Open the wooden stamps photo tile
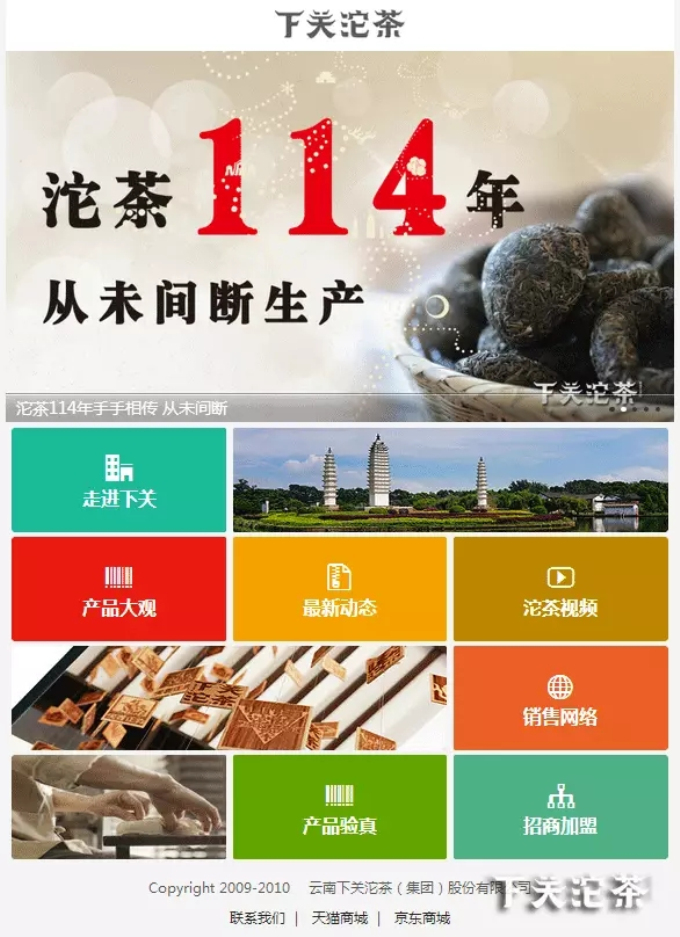 click(229, 698)
